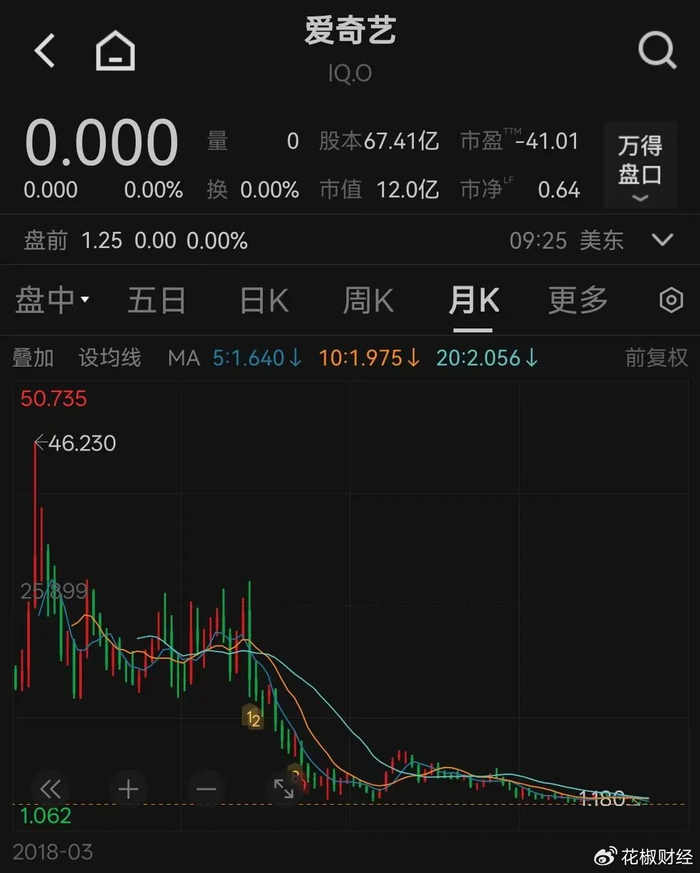Switch to the 周K chart tab
Viewport: 700px width, 873px height.
pyautogui.click(x=368, y=299)
